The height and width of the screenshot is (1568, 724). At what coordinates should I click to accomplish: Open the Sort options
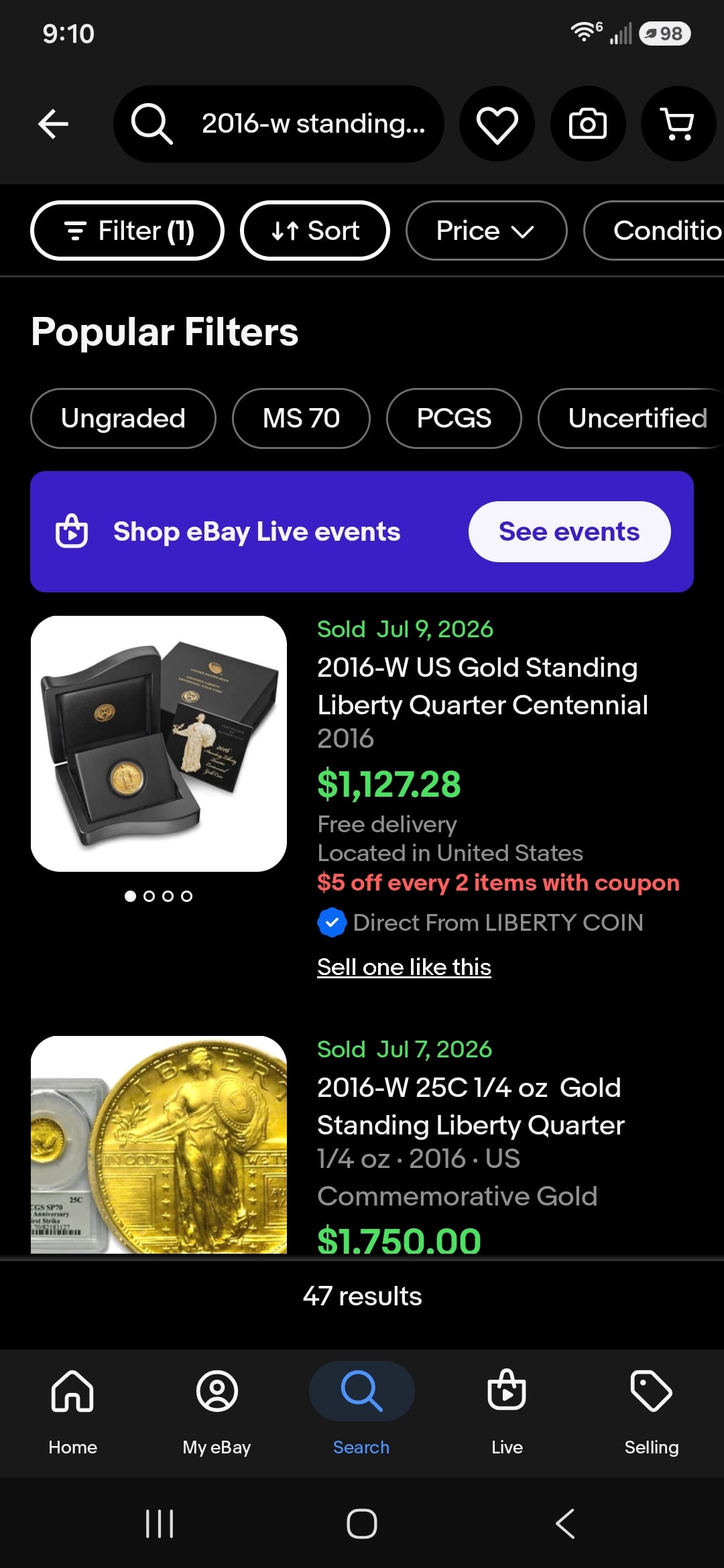(x=315, y=231)
